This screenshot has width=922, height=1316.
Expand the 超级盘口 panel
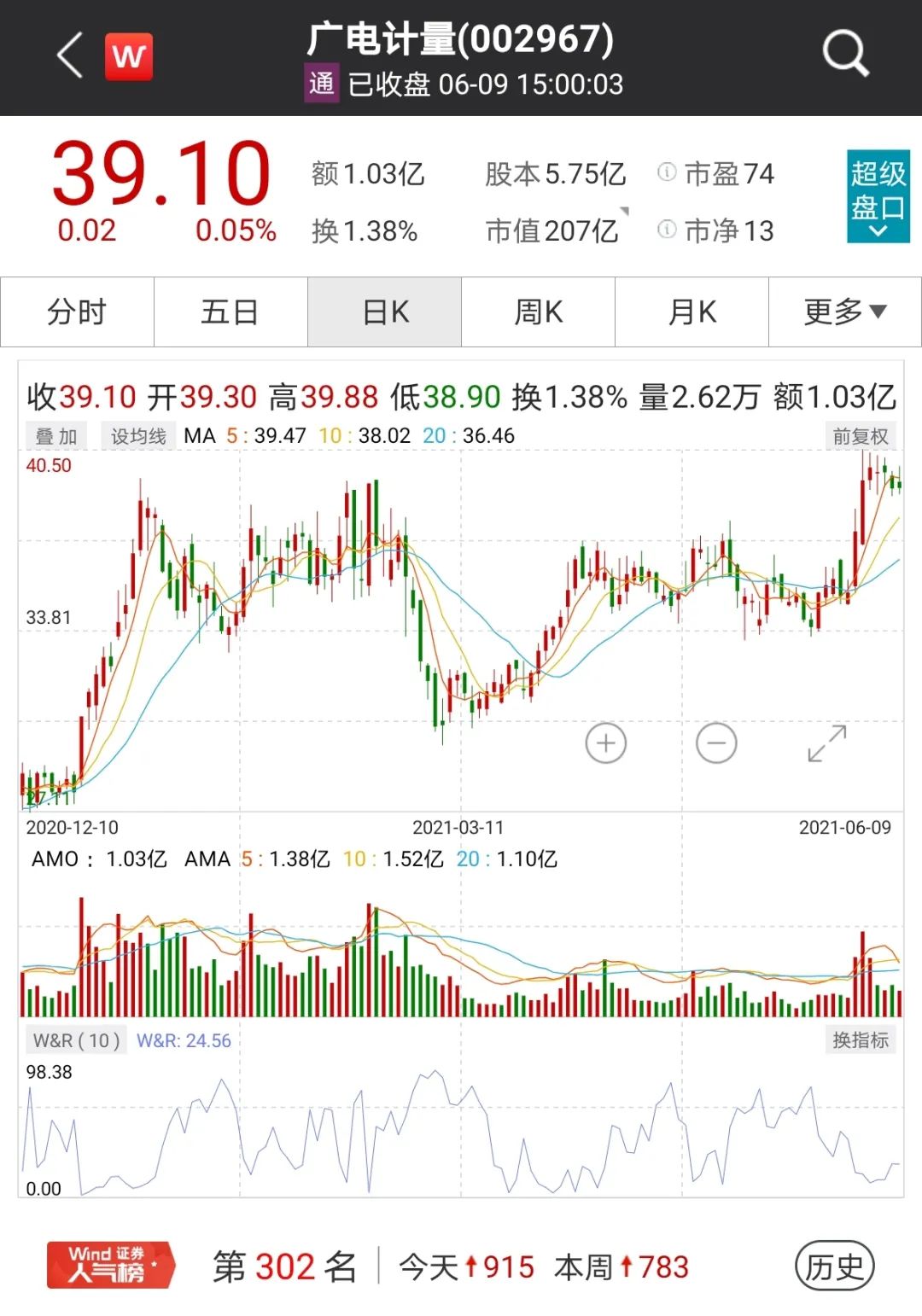pyautogui.click(x=878, y=197)
